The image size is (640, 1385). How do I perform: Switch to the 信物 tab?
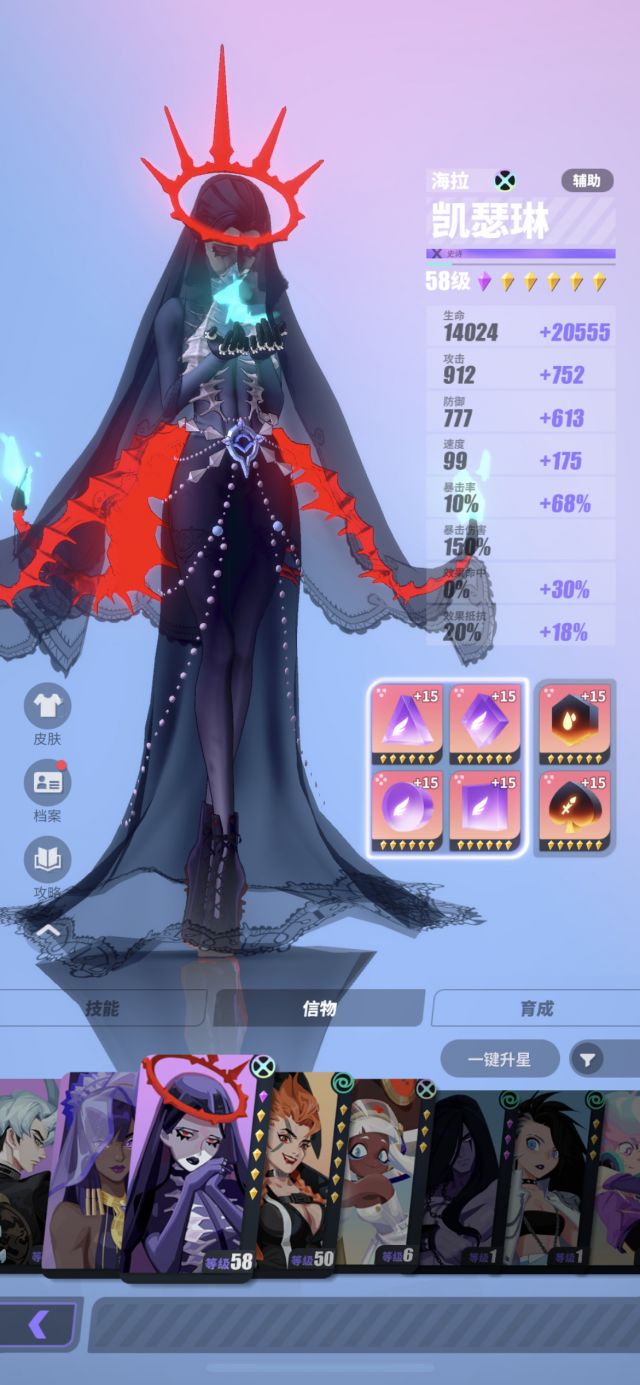[x=319, y=1008]
